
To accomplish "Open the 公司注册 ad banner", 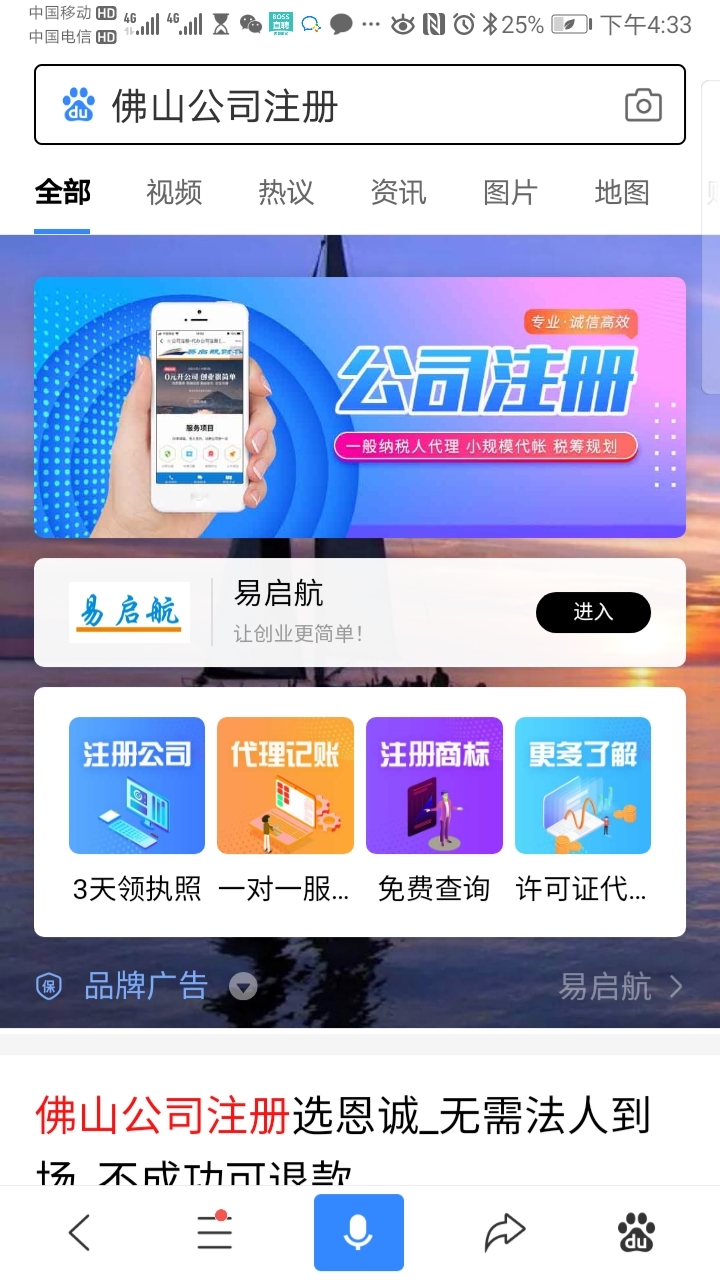I will point(360,407).
